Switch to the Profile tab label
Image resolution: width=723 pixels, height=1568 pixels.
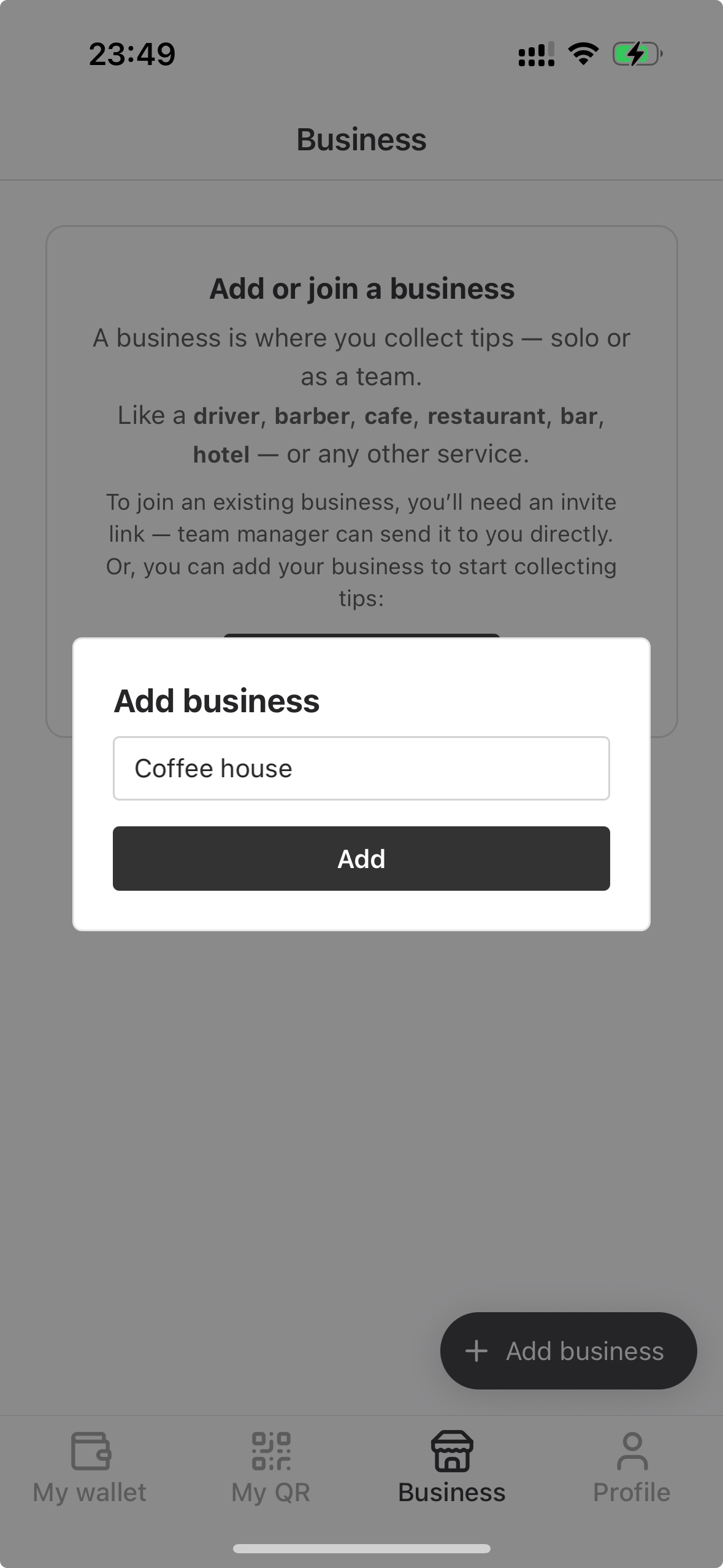point(631,1493)
